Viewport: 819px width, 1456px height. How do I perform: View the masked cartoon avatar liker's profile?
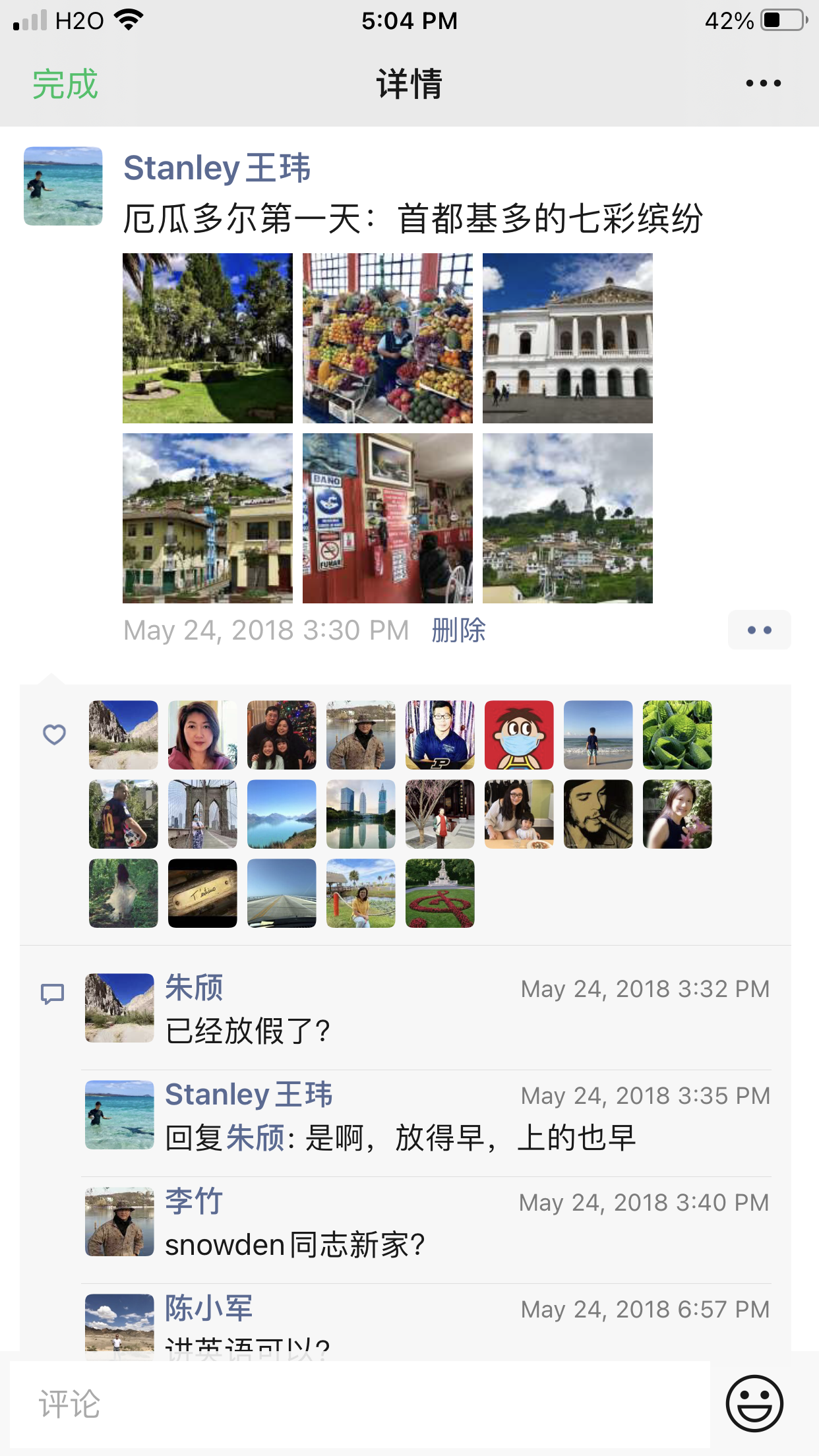click(519, 735)
